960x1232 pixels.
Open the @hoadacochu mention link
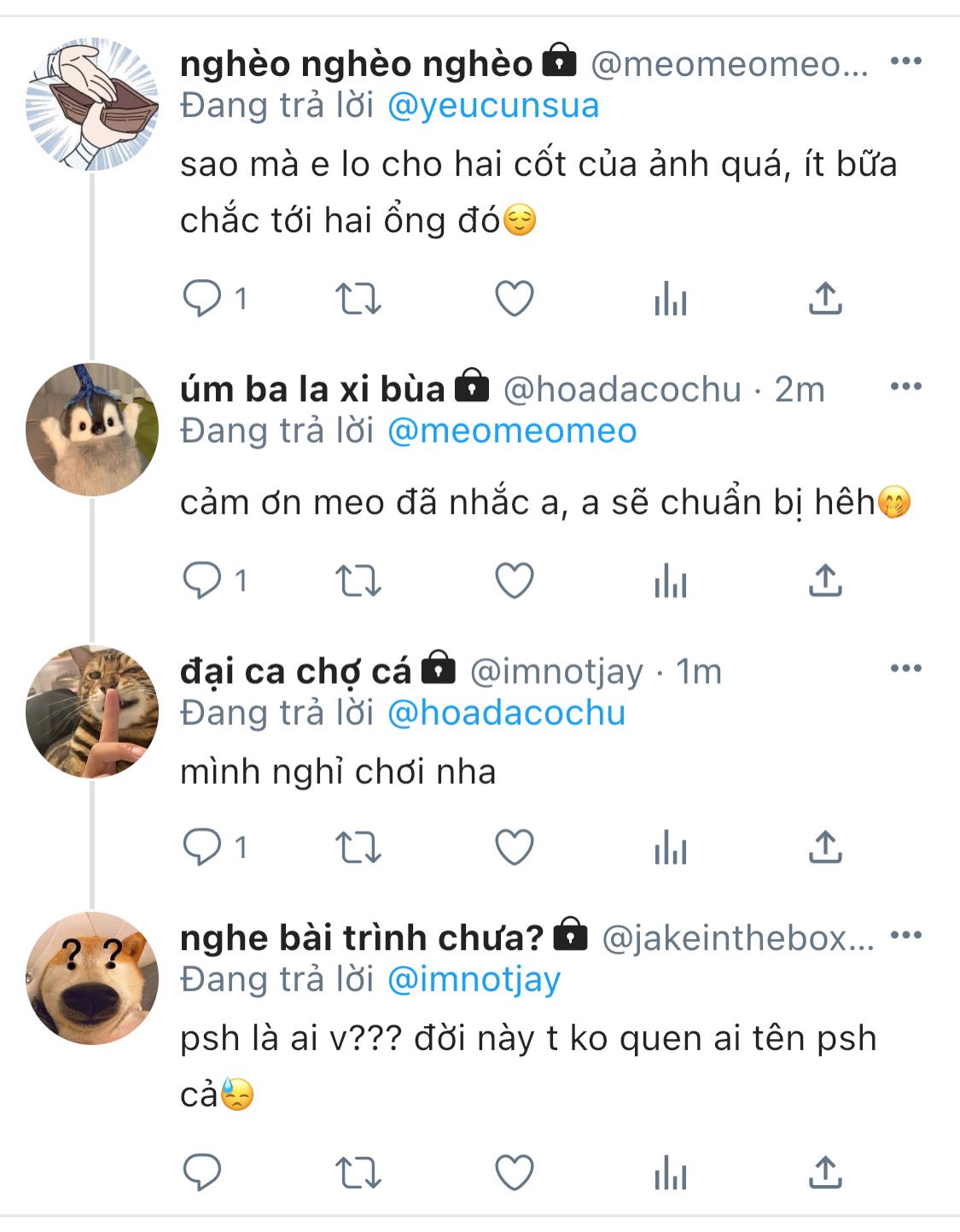pyautogui.click(x=507, y=713)
